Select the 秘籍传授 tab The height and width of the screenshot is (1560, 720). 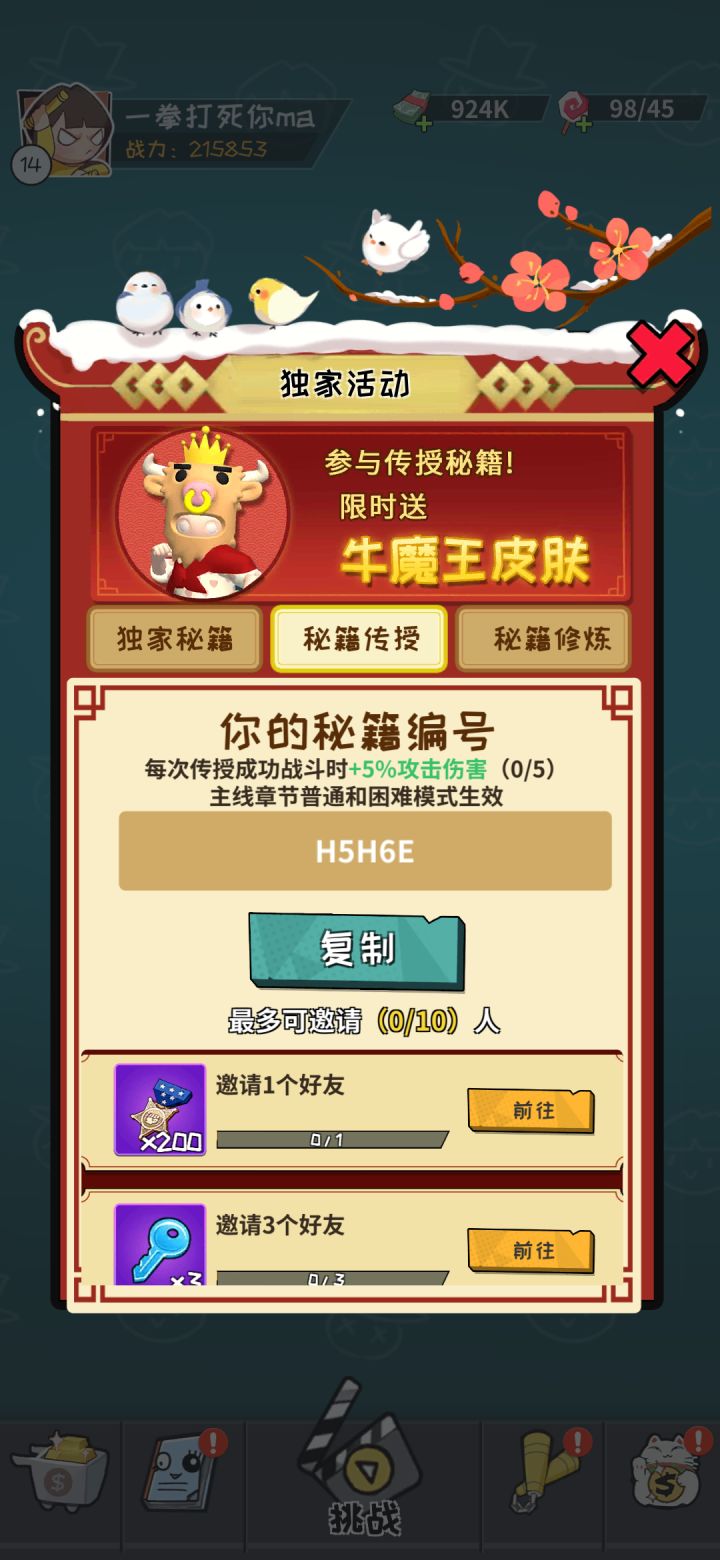tap(359, 637)
